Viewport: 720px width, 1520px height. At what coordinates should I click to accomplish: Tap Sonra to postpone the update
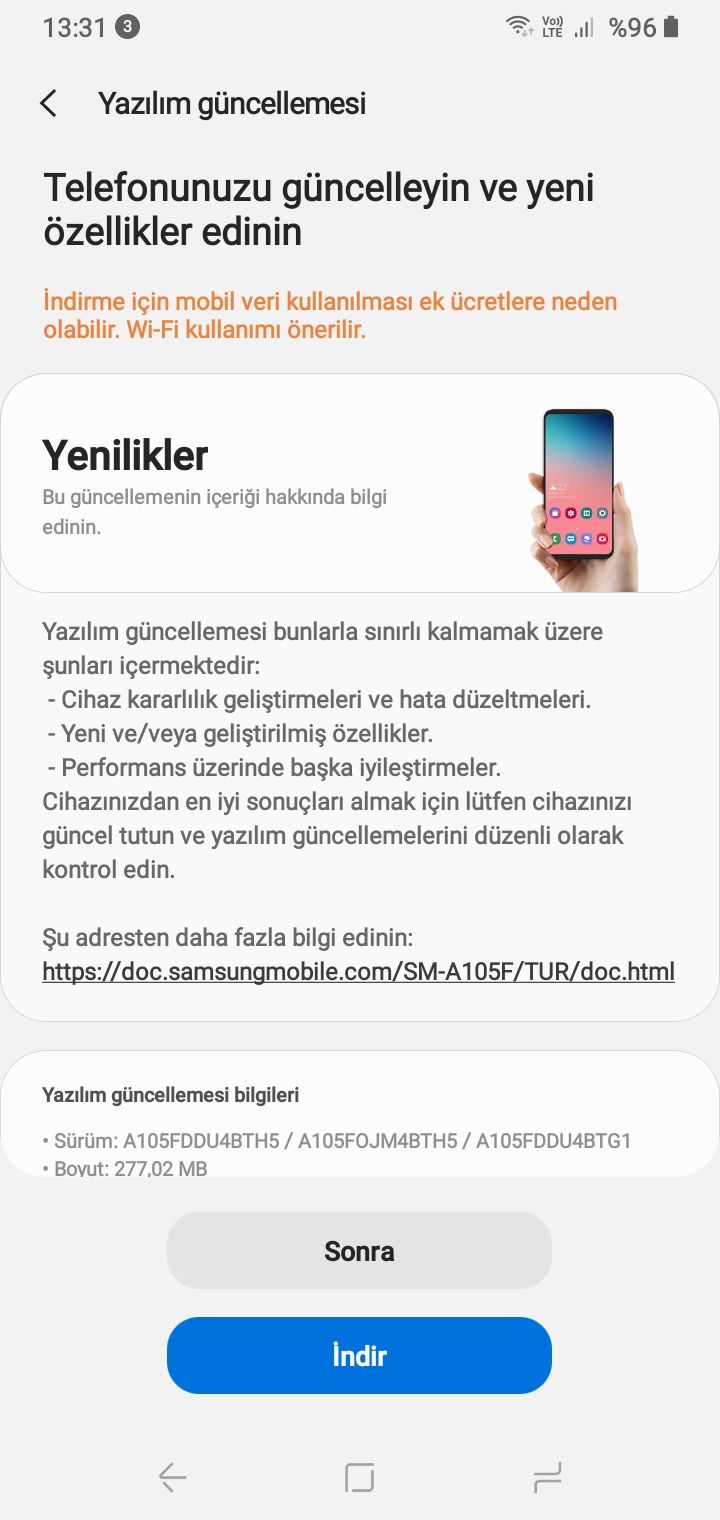(359, 1251)
